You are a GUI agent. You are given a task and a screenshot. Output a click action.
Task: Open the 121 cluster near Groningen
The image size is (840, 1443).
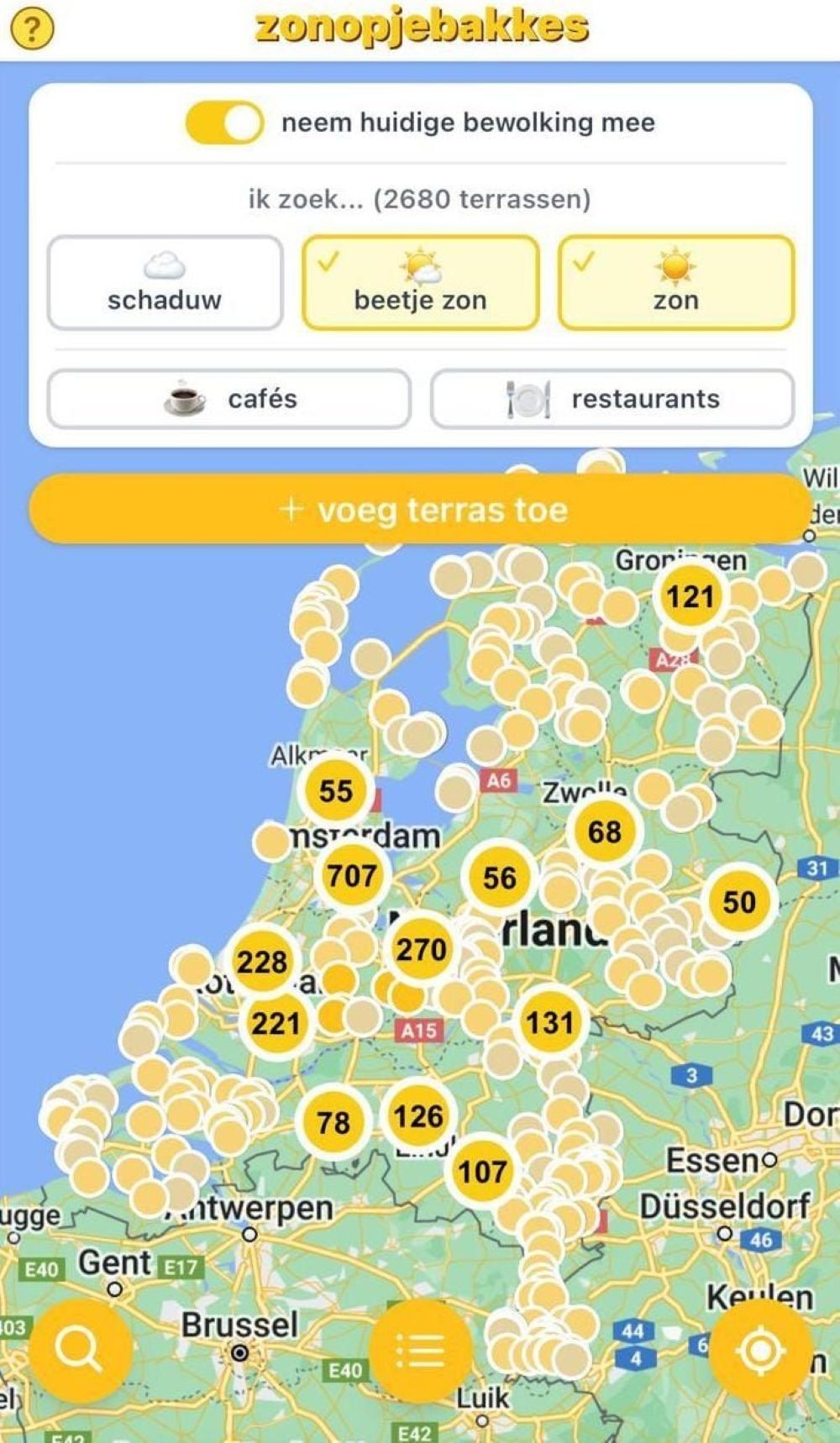tap(690, 597)
